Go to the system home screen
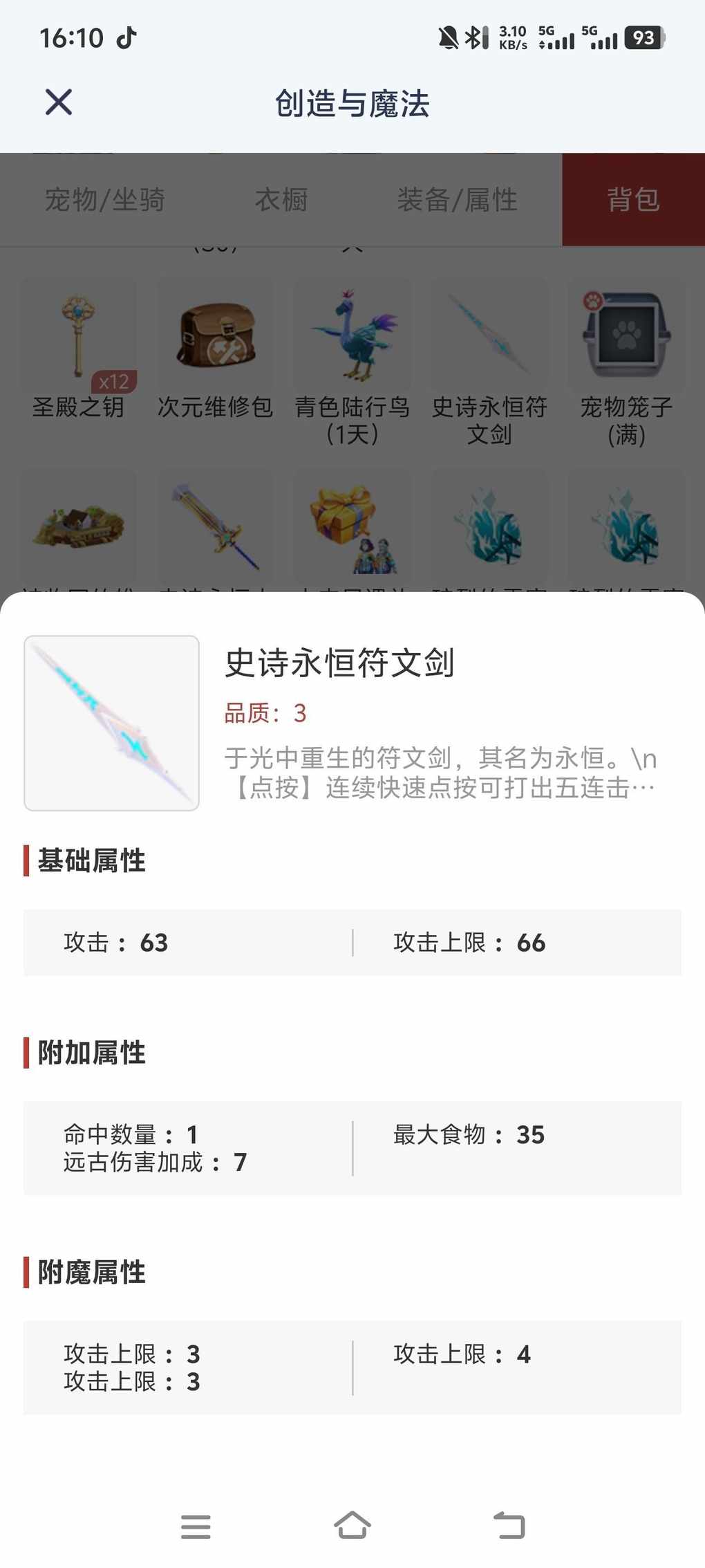This screenshot has height=1568, width=705. coord(352,1525)
